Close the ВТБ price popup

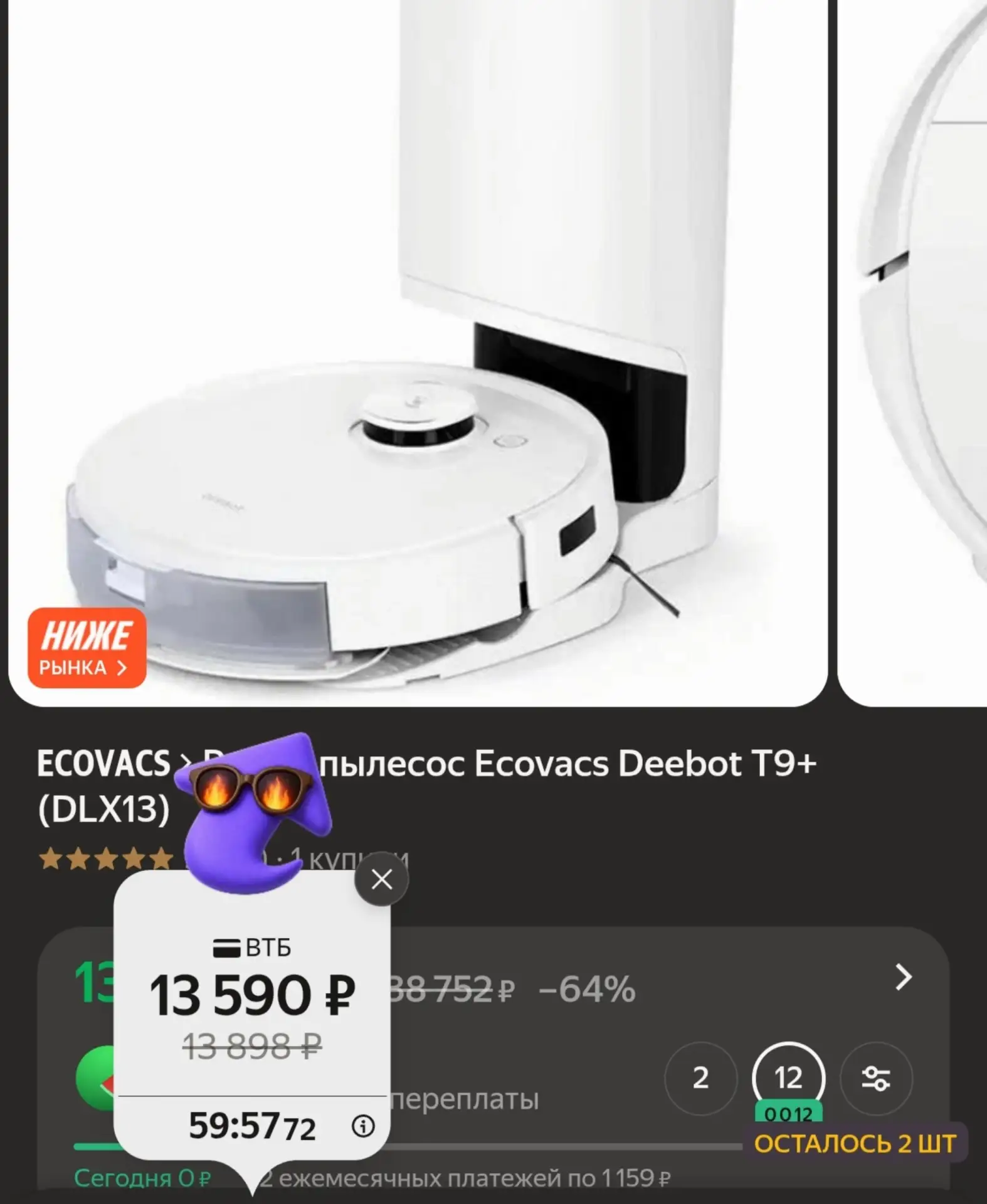pos(381,879)
